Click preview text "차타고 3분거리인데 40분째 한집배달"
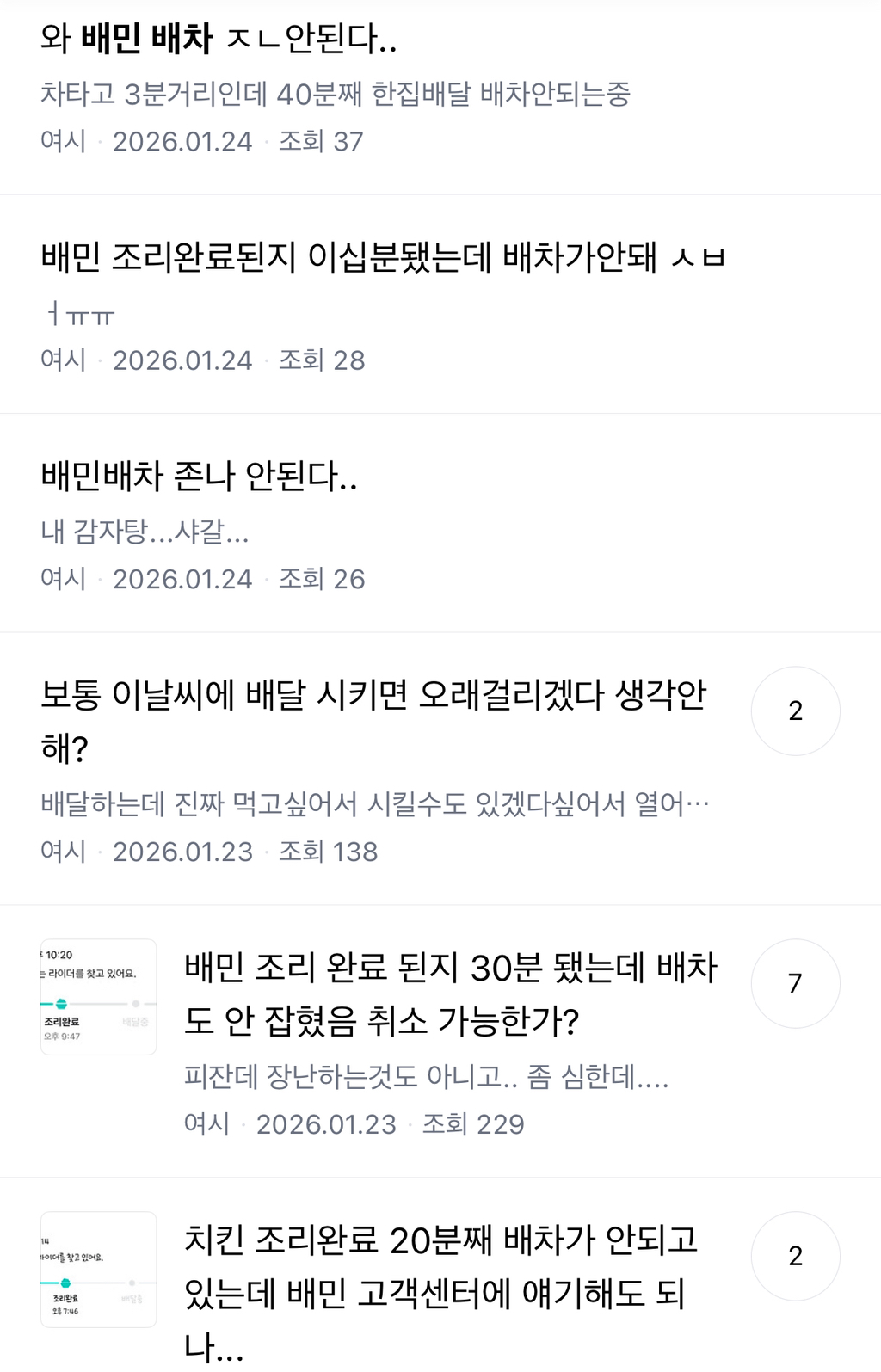This screenshot has width=881, height=1372. 336,97
